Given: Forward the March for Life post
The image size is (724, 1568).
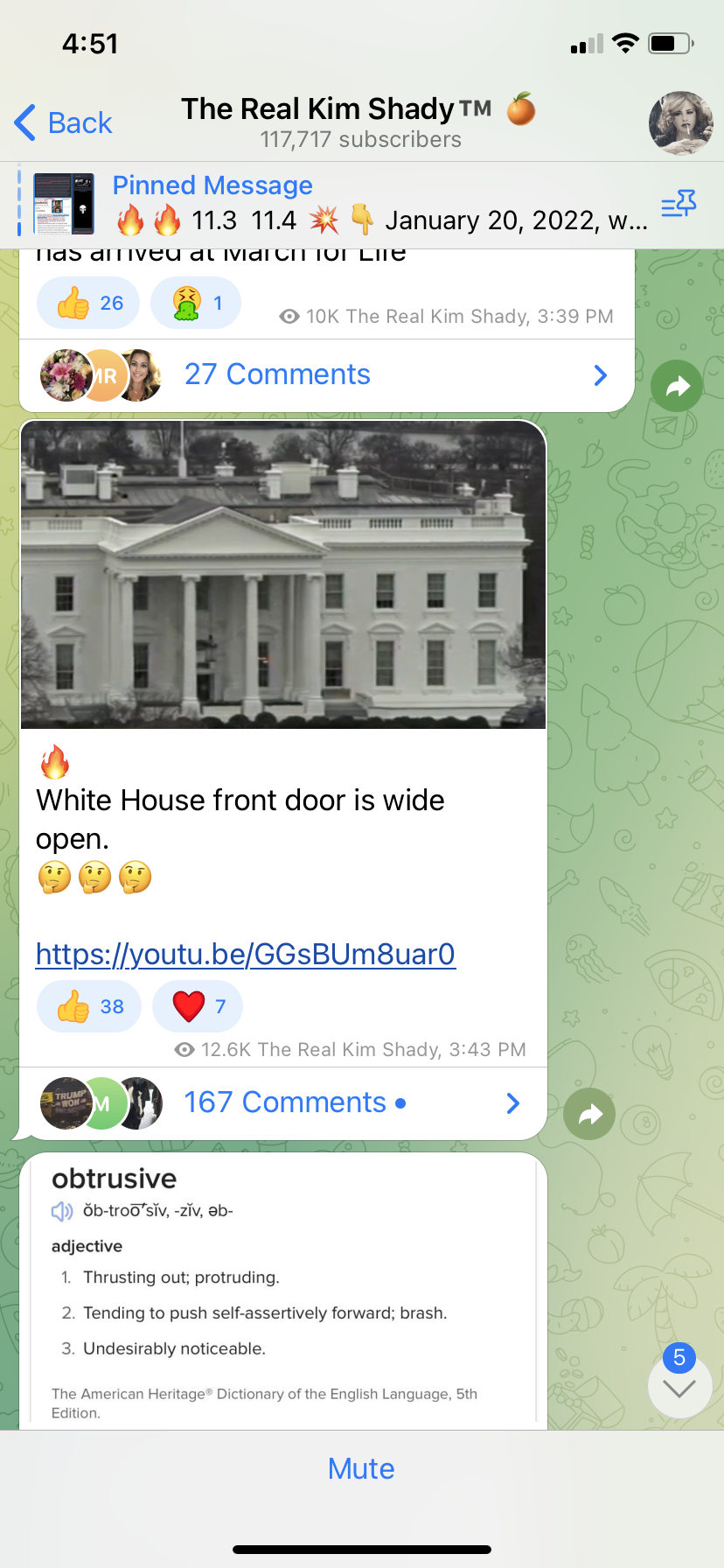Looking at the screenshot, I should click(x=676, y=386).
